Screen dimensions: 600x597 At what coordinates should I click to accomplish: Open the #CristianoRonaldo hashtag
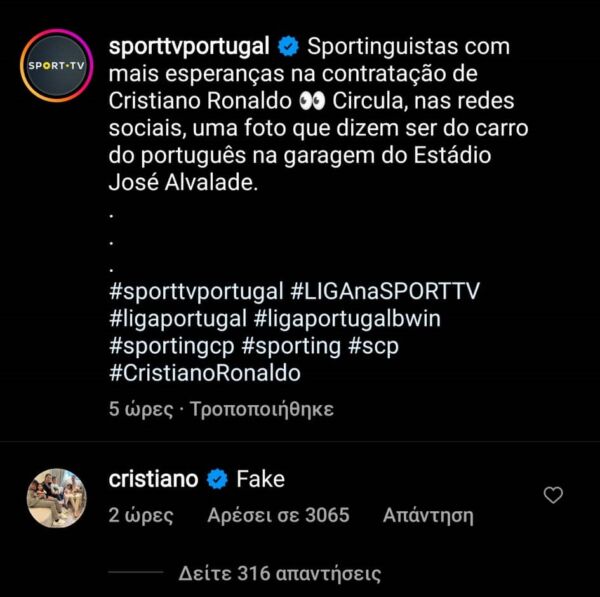tap(204, 373)
